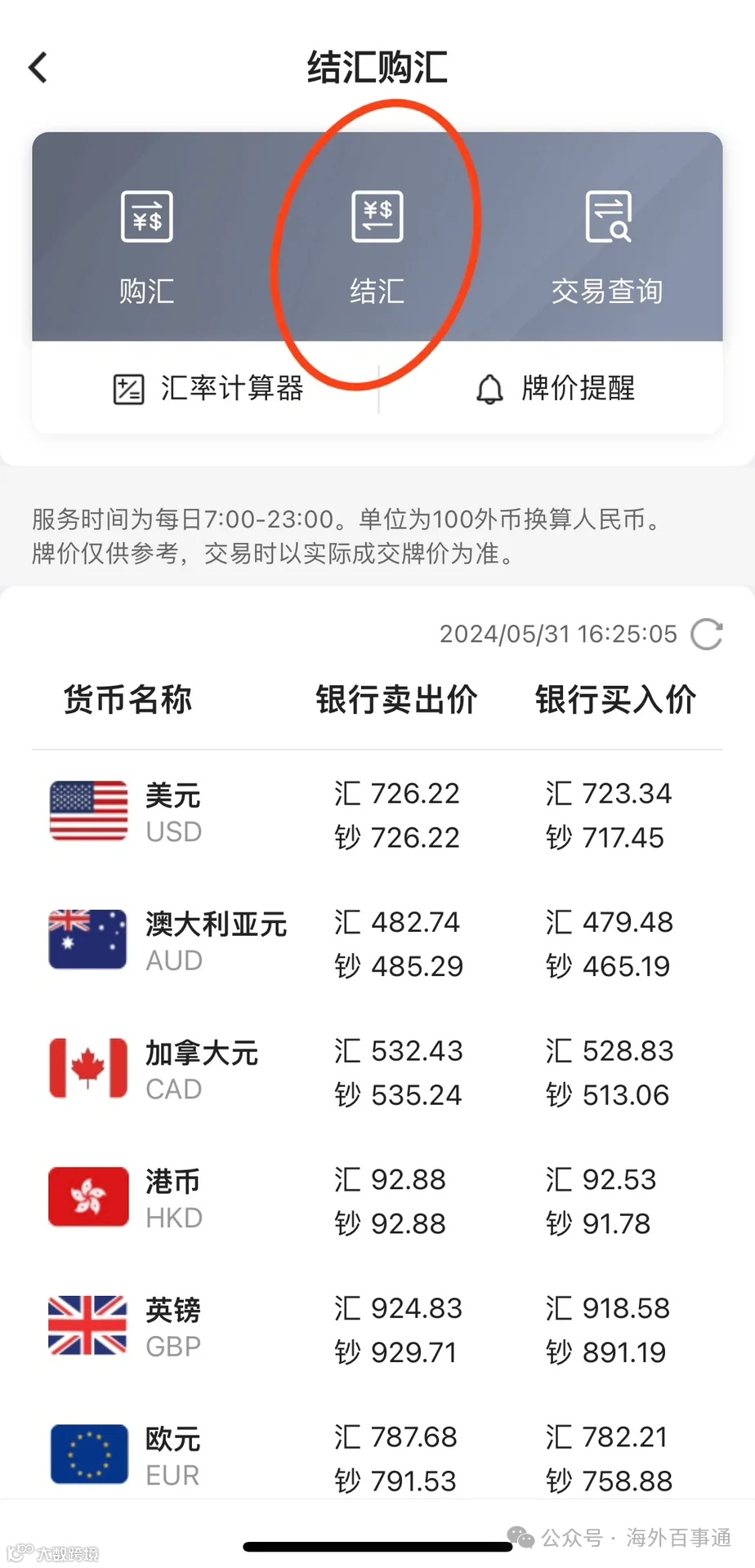Launch the 汇率计算器 calculator
The height and width of the screenshot is (1568, 755).
click(x=208, y=389)
